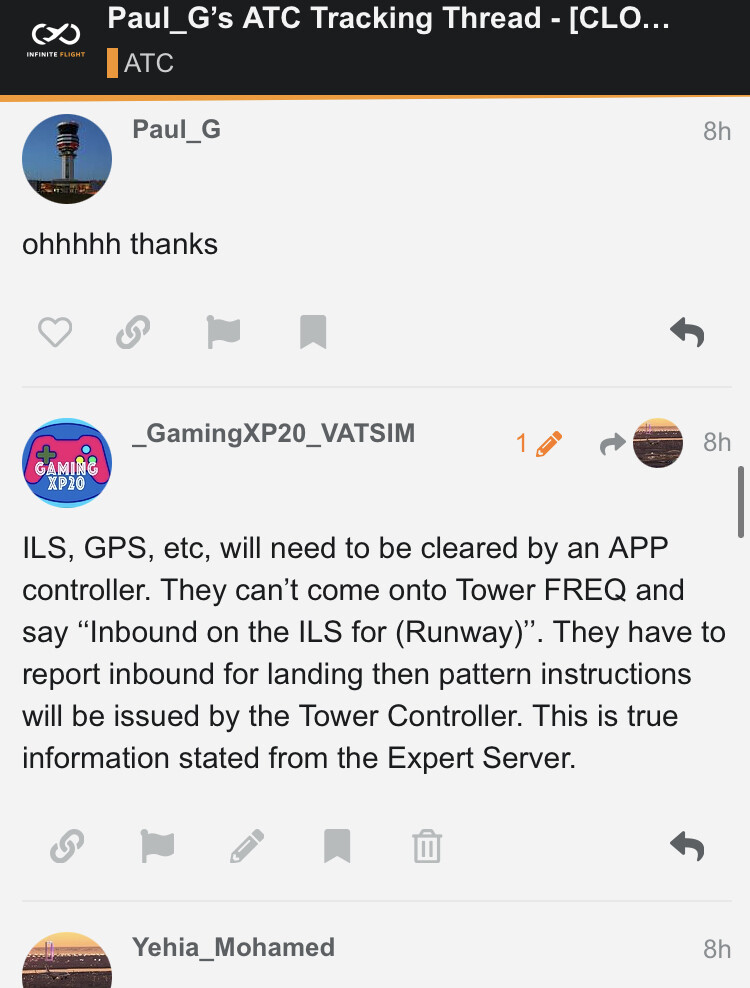The image size is (750, 988).
Task: Bookmark Paul_G's post
Action: (x=313, y=332)
